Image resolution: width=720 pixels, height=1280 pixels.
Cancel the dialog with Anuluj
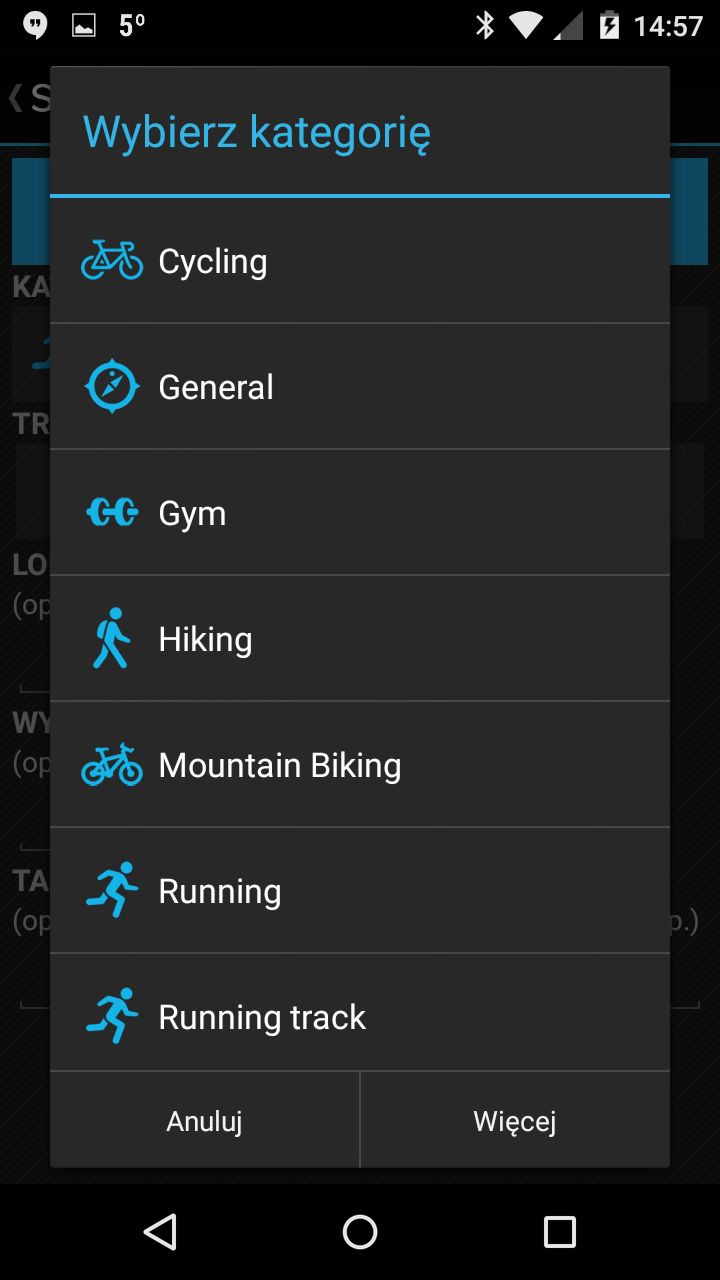[x=204, y=1120]
